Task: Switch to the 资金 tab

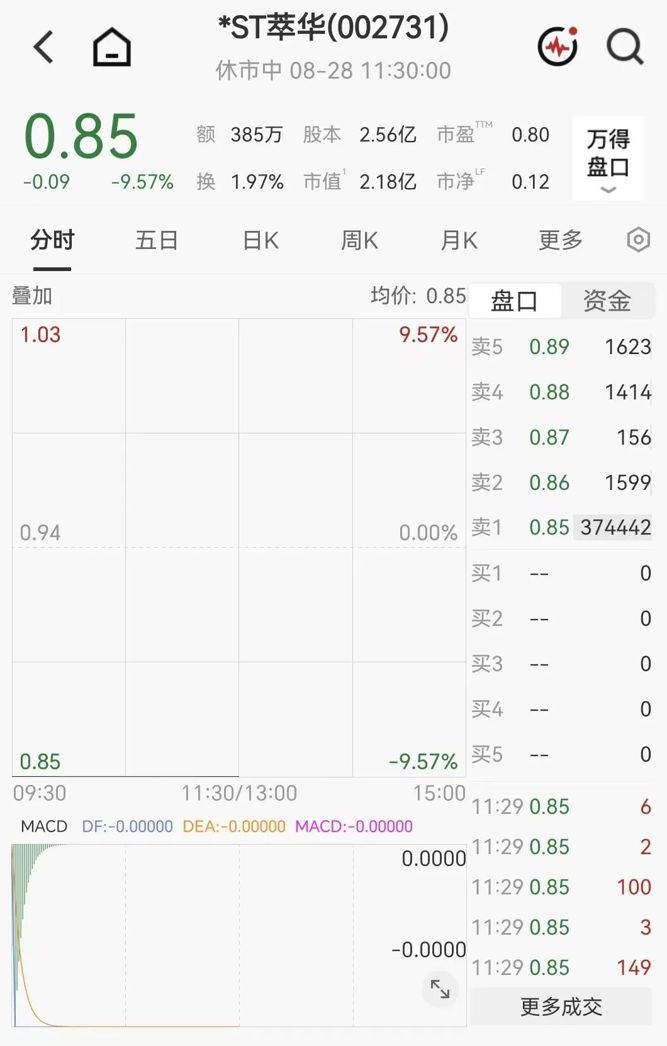Action: point(607,301)
